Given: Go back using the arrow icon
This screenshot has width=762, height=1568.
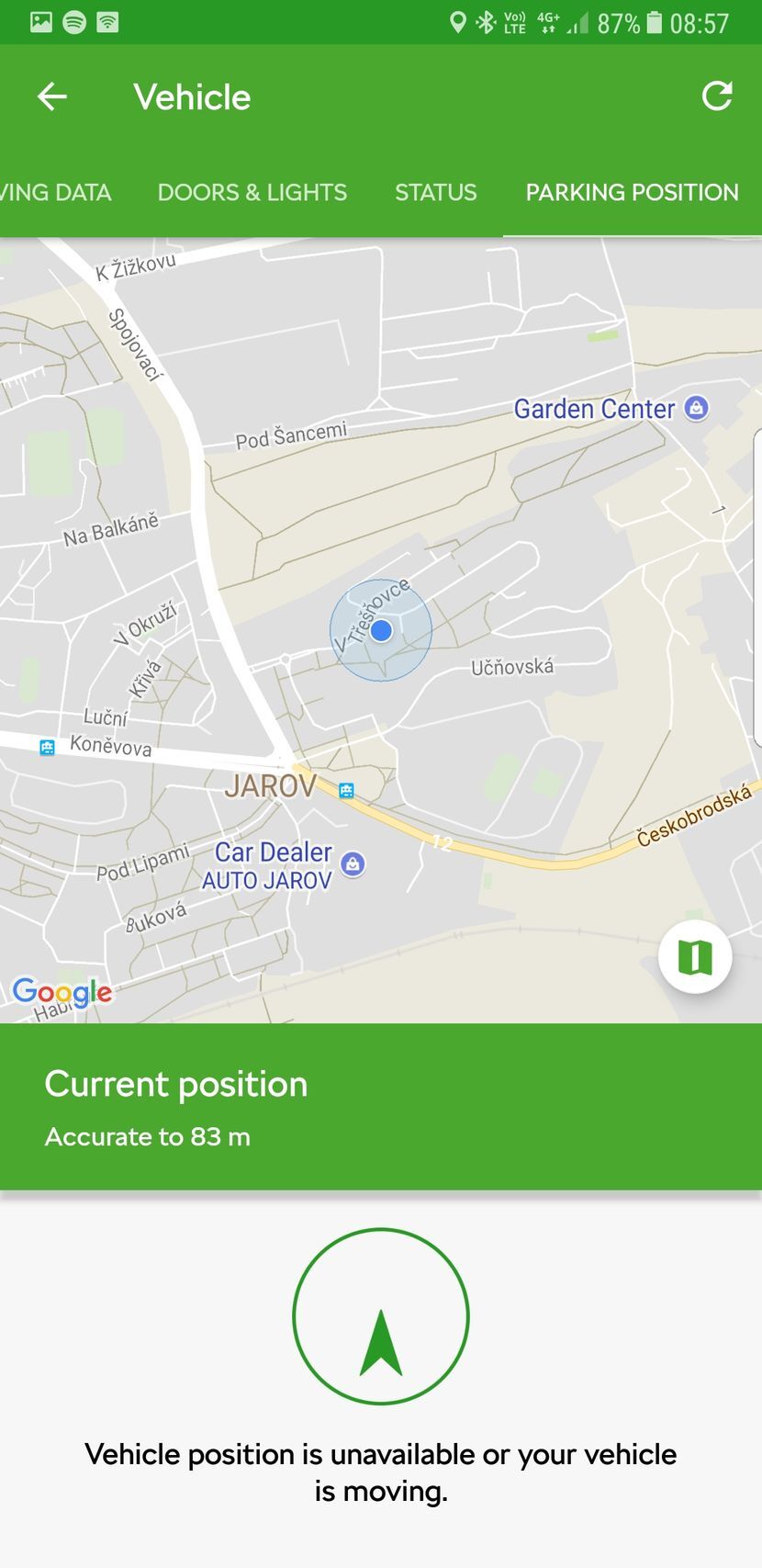Looking at the screenshot, I should (x=52, y=96).
